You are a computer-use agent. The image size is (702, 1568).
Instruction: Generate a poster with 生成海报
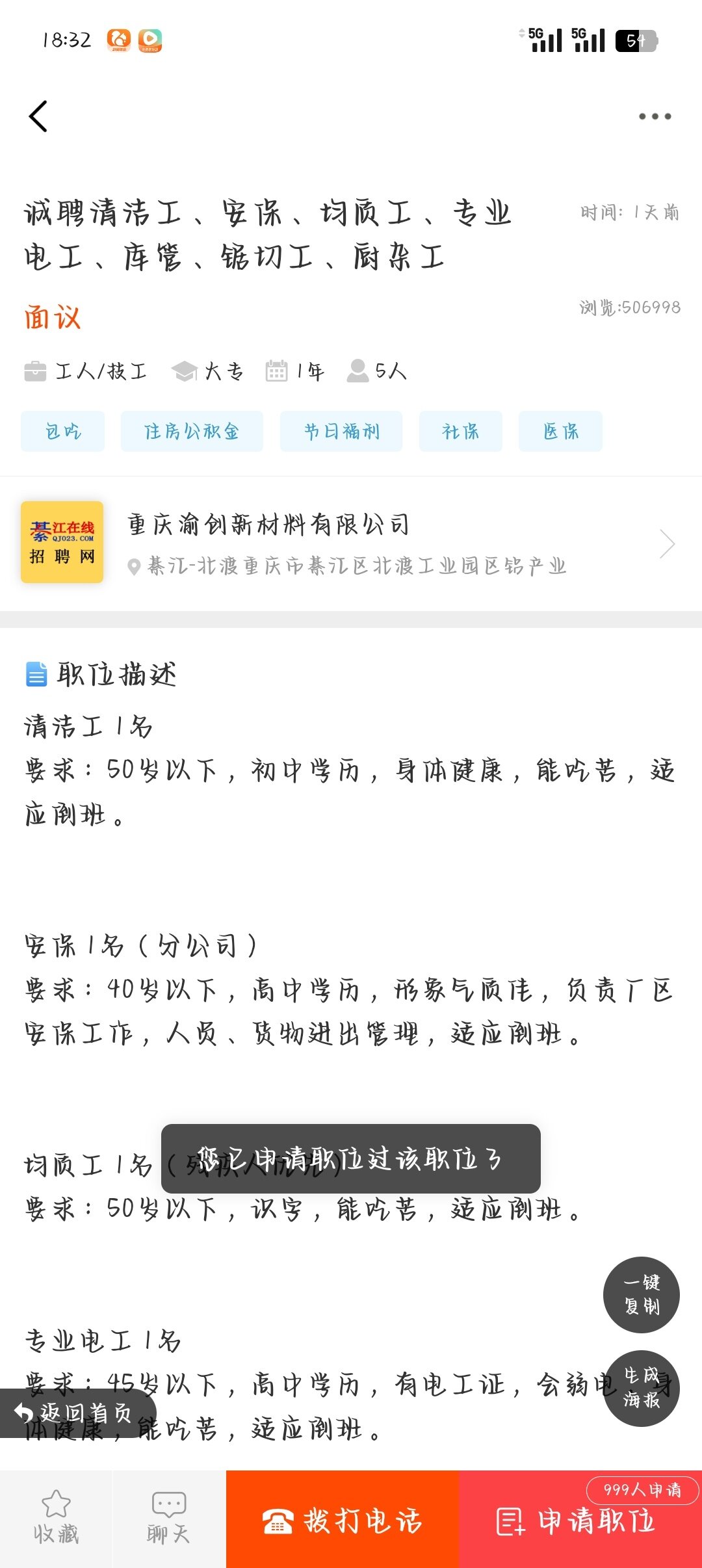click(641, 1388)
